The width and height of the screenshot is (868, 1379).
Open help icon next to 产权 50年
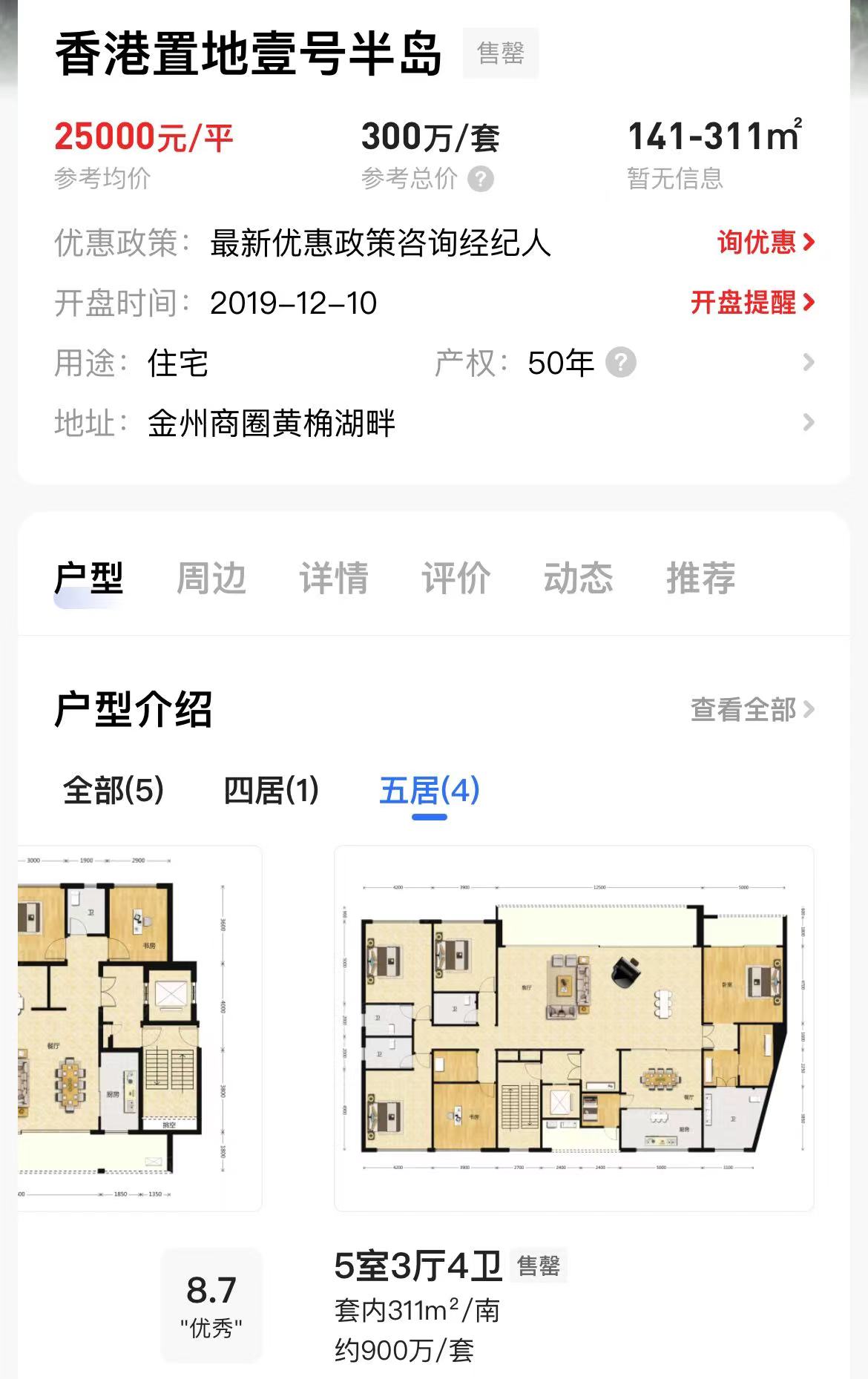[x=620, y=363]
